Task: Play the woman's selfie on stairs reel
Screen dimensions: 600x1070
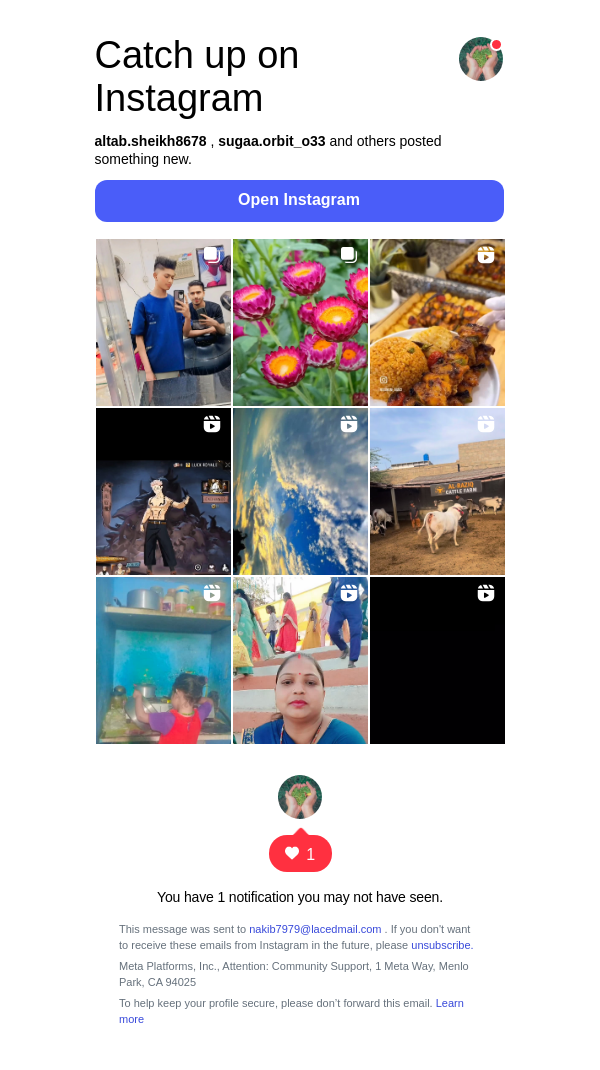Action: click(x=300, y=660)
